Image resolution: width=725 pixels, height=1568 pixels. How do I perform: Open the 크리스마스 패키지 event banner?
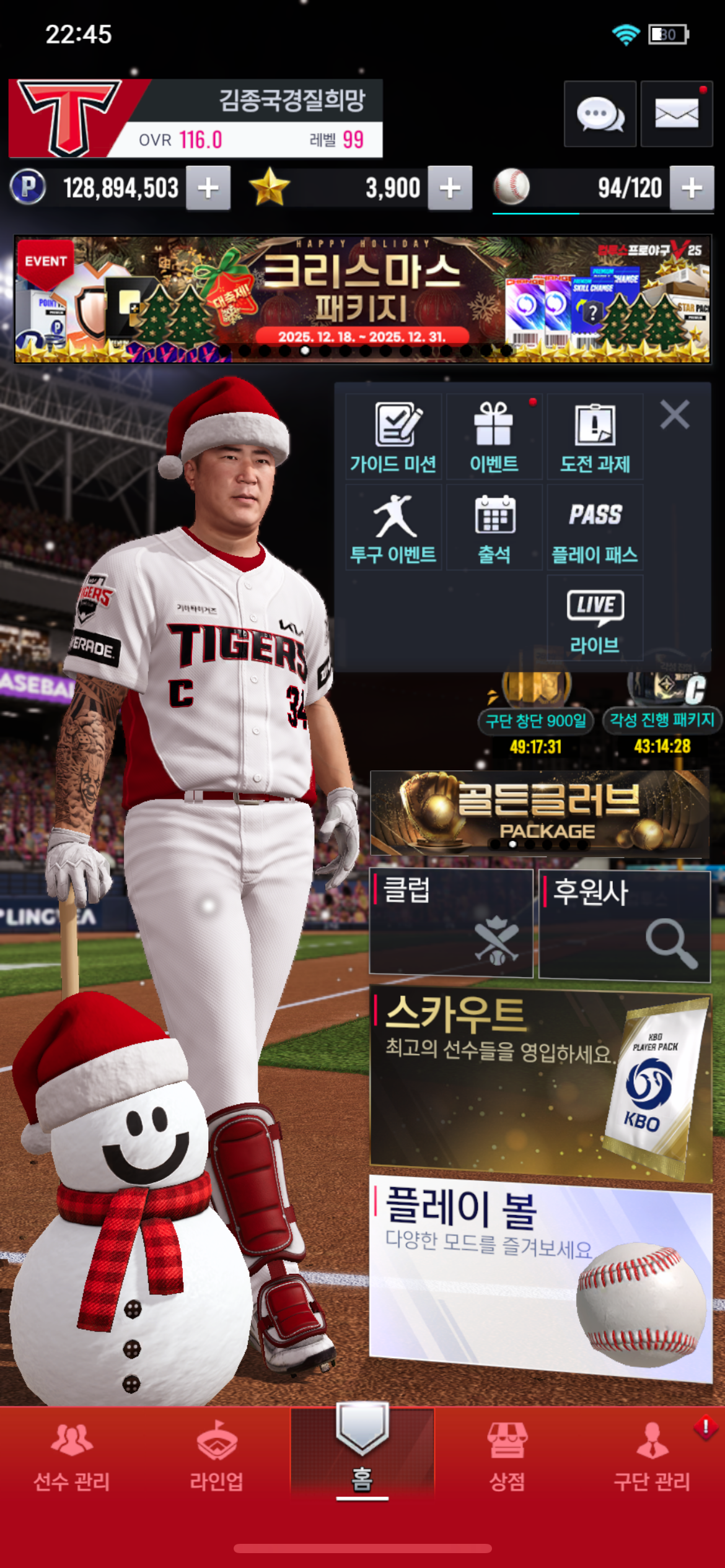tap(362, 298)
